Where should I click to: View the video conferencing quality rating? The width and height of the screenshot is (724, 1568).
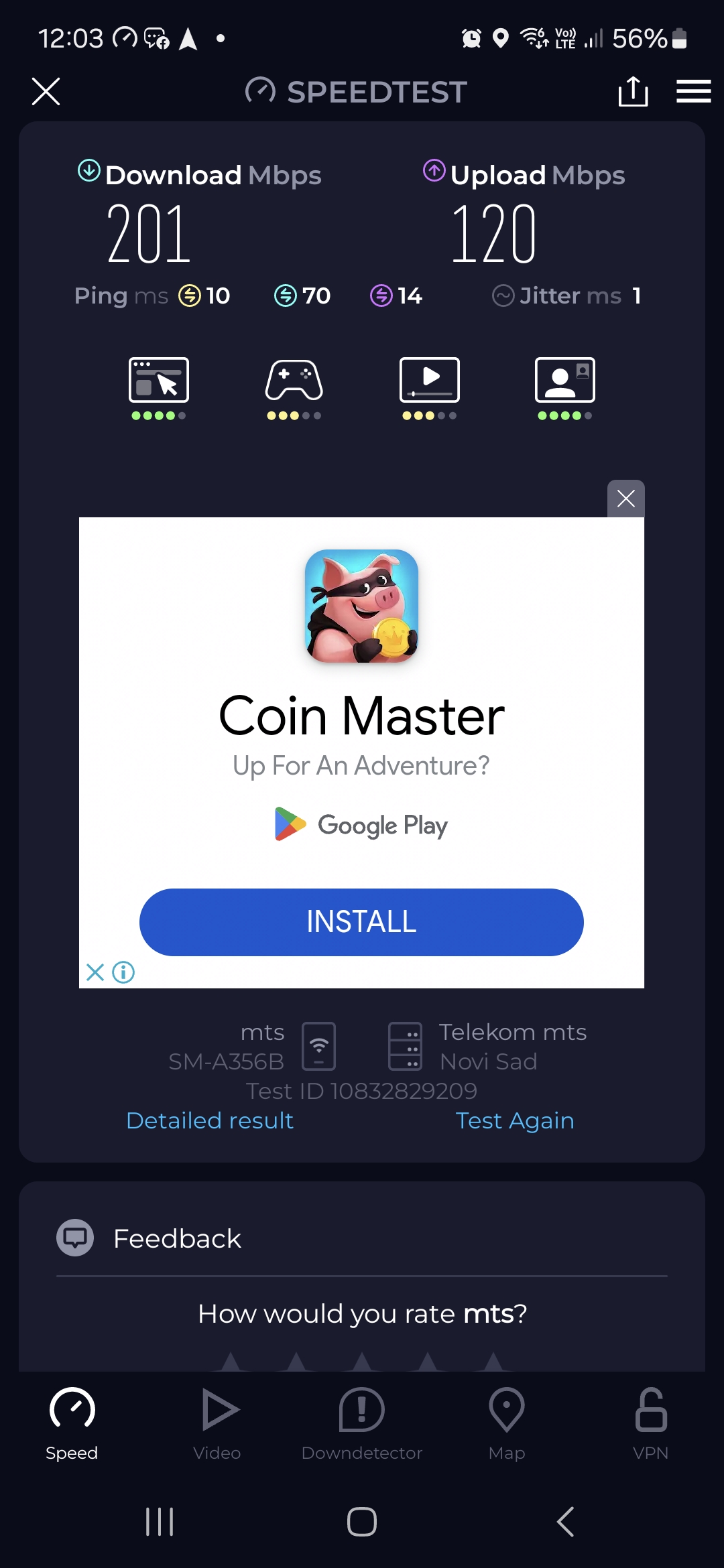[564, 387]
